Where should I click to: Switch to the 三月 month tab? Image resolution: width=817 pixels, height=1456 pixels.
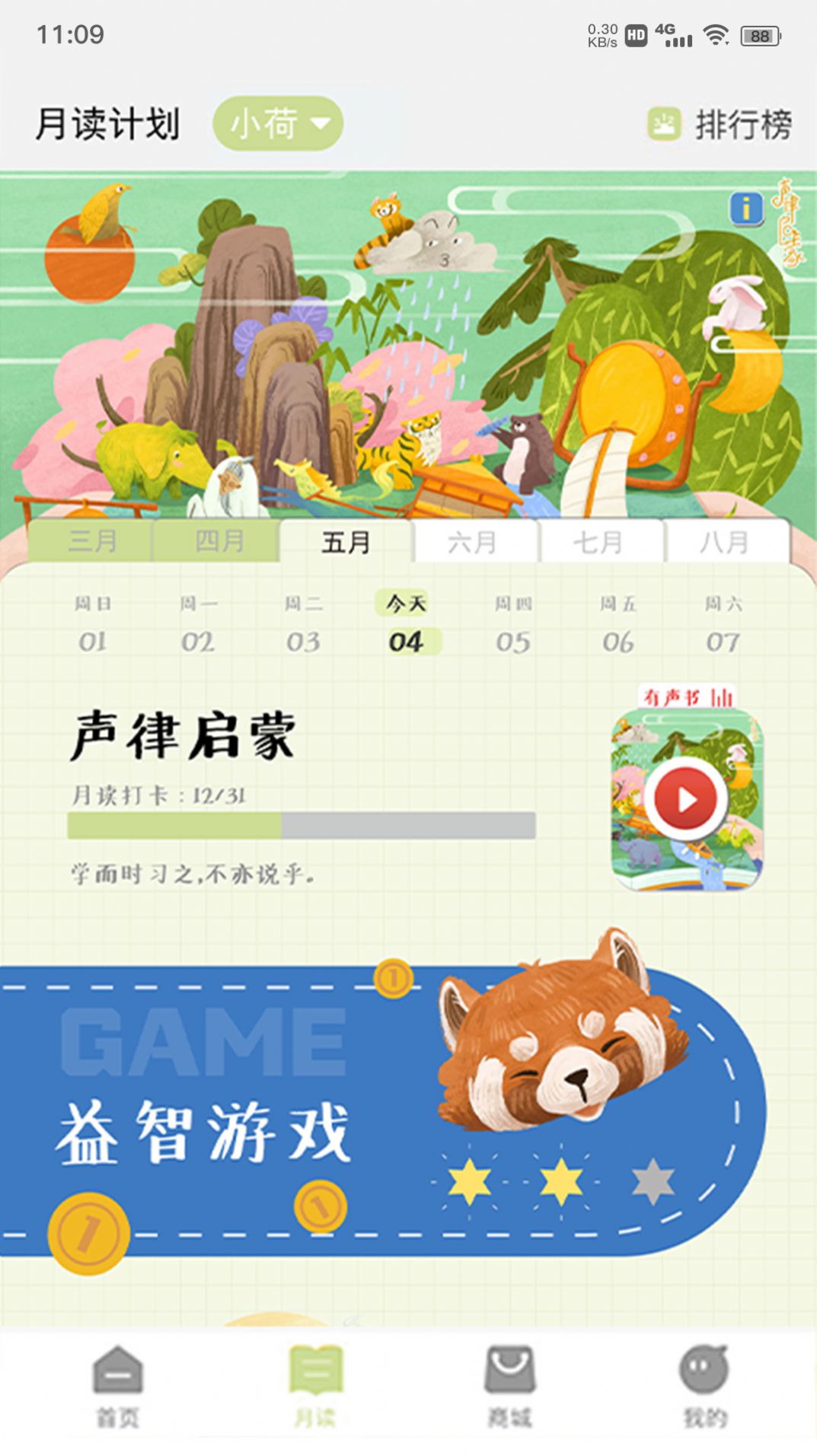click(92, 541)
